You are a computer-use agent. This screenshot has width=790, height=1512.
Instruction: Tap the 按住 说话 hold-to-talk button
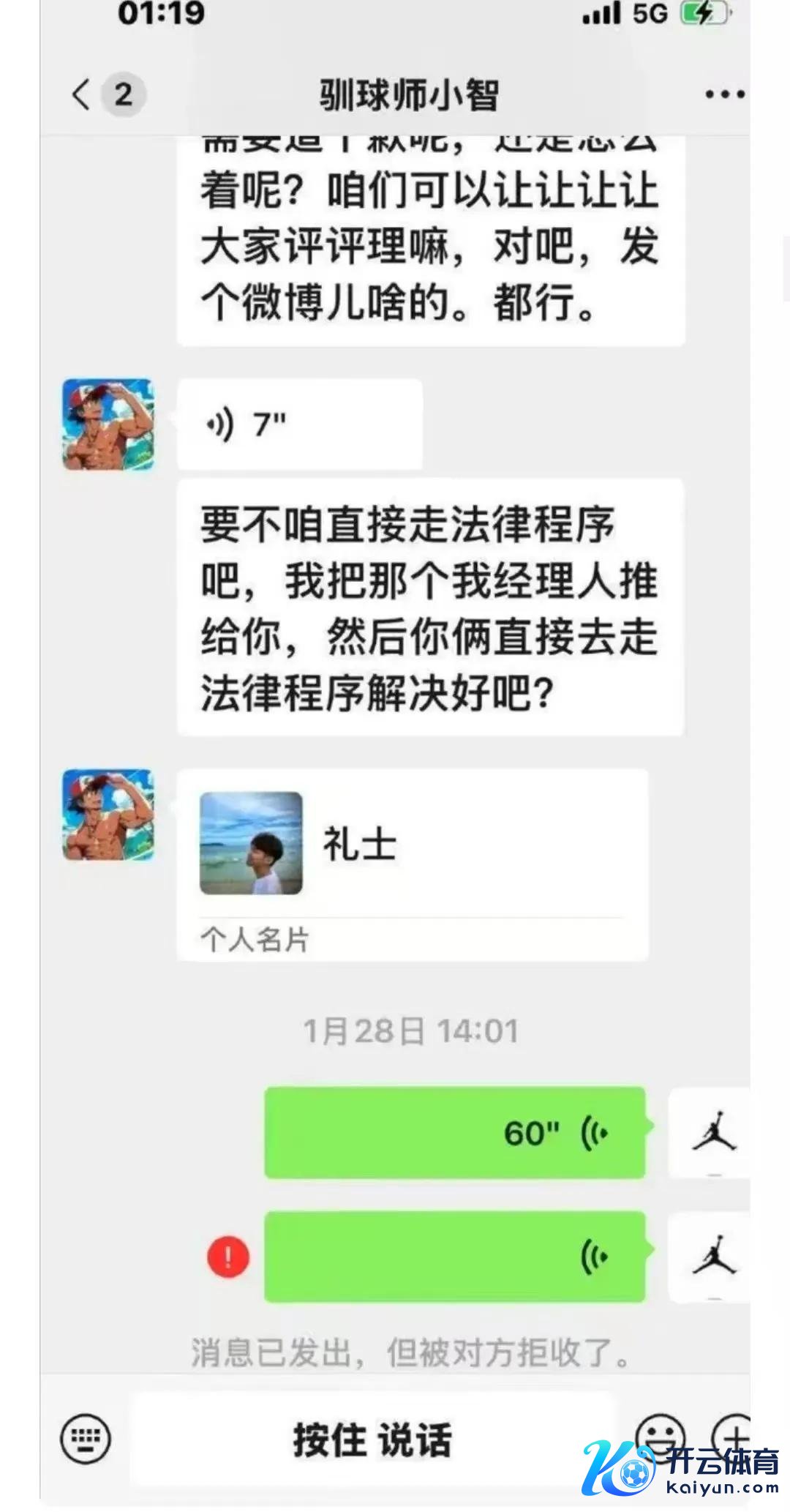373,1440
